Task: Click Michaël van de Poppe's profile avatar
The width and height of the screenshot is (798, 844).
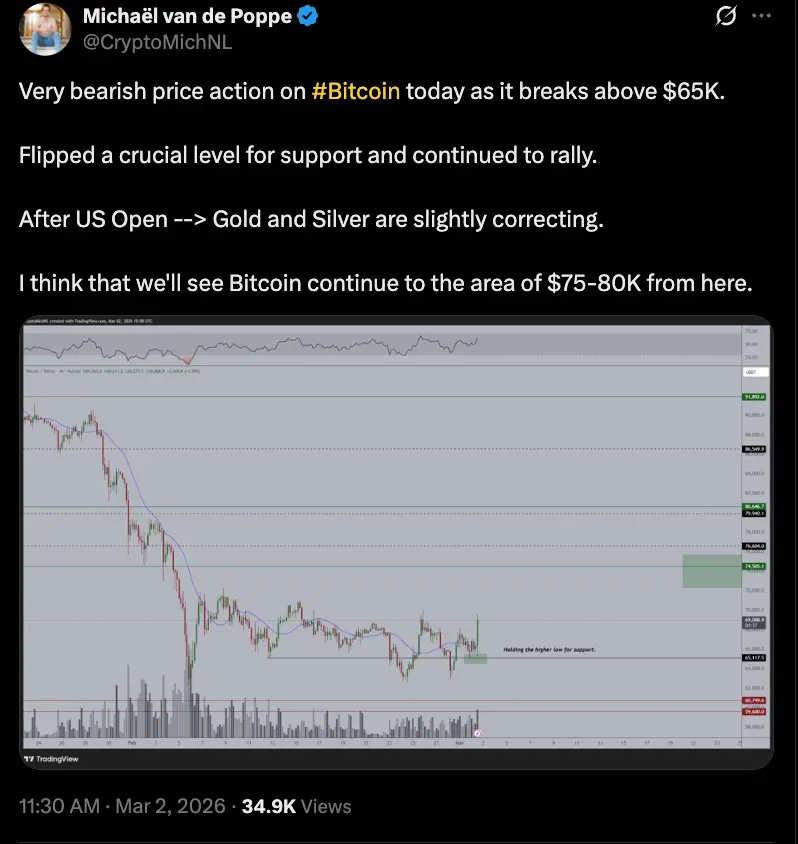Action: 44,30
